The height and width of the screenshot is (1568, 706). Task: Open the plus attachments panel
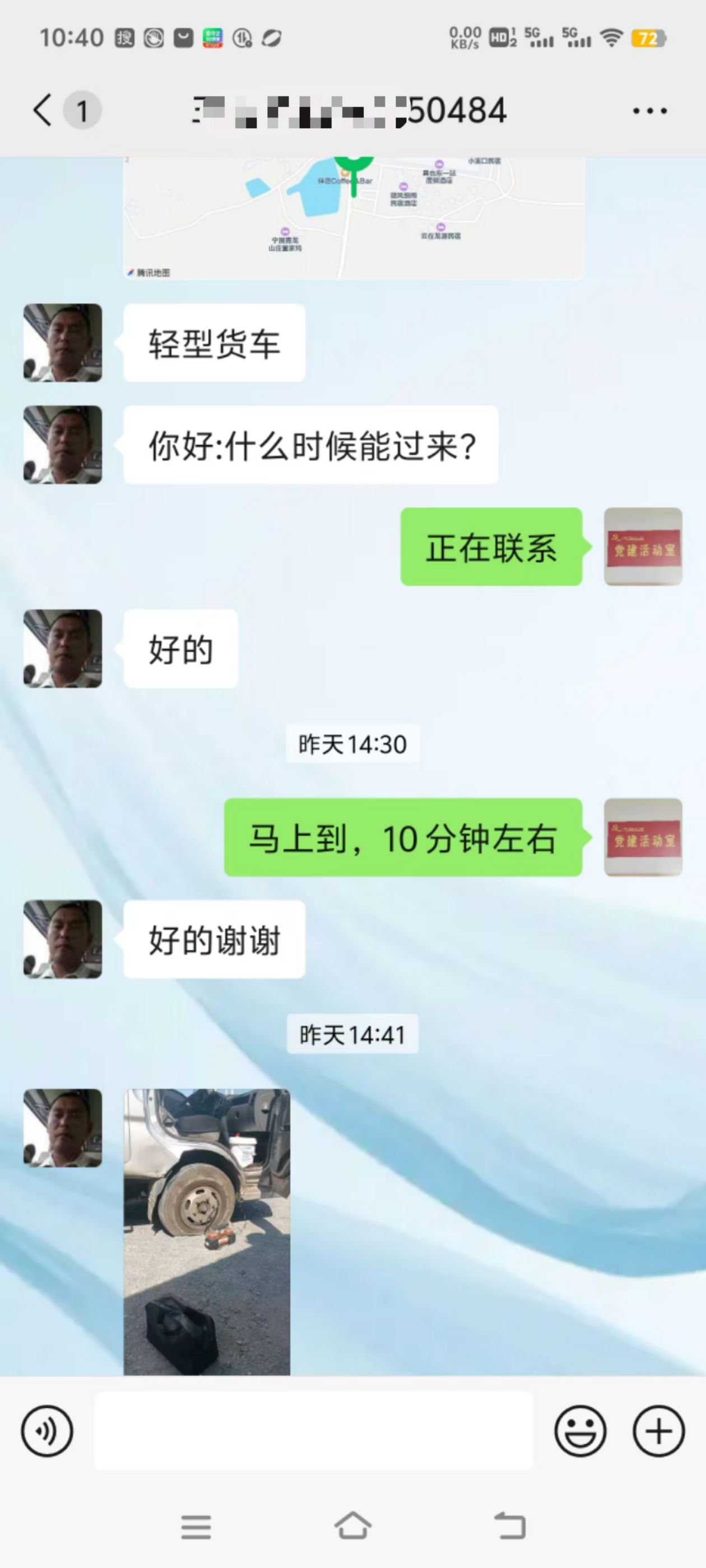point(658,1430)
